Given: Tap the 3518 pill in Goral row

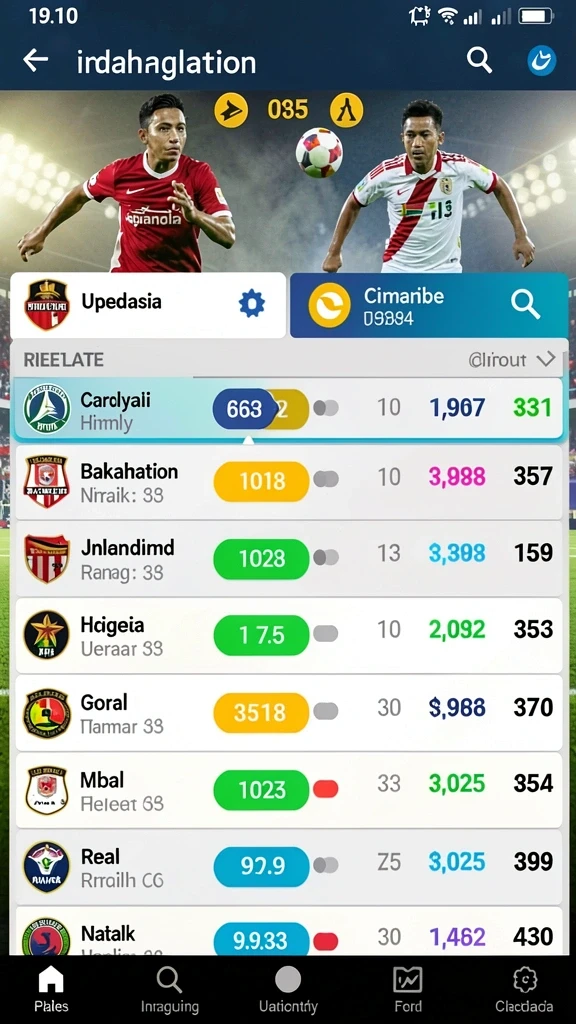Looking at the screenshot, I should [x=261, y=712].
